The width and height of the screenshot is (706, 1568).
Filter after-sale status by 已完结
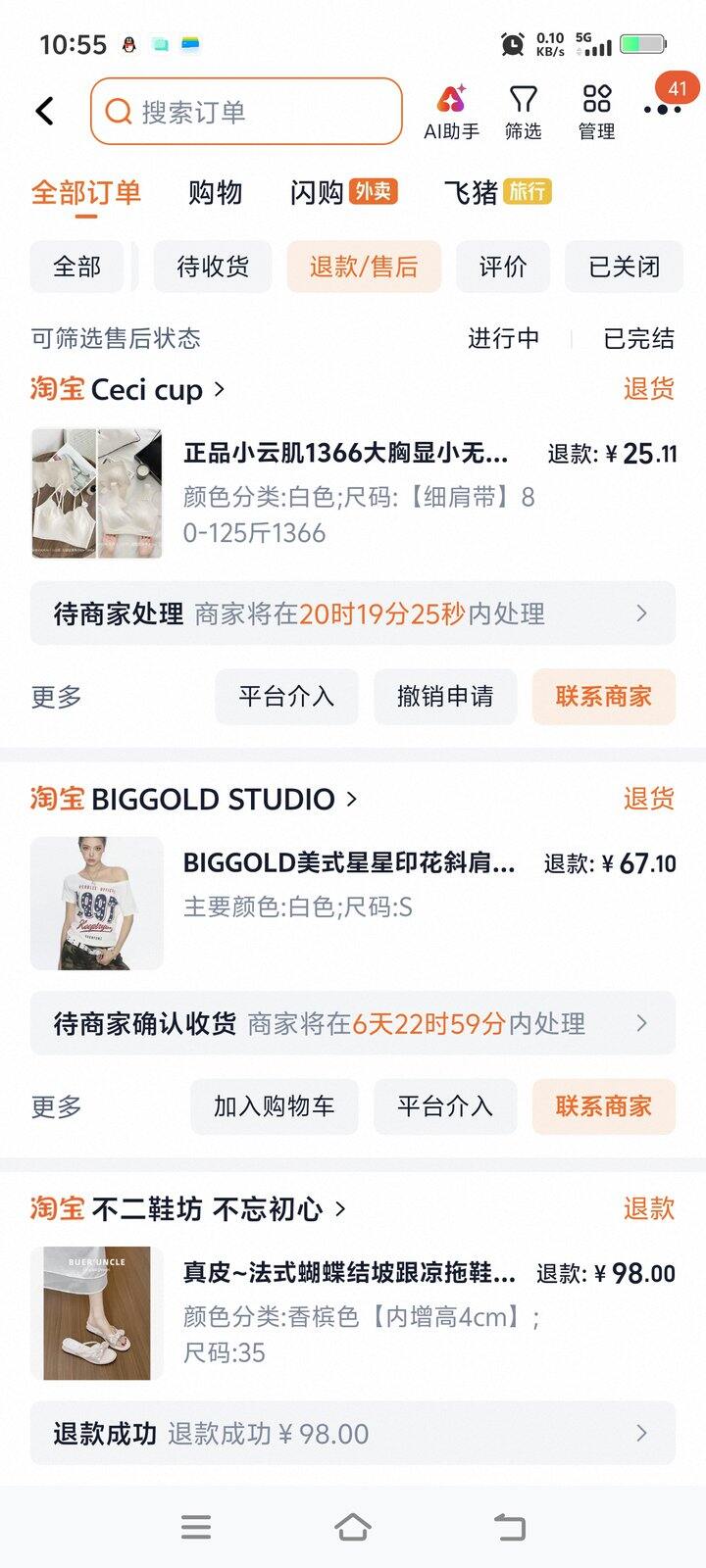pos(638,339)
